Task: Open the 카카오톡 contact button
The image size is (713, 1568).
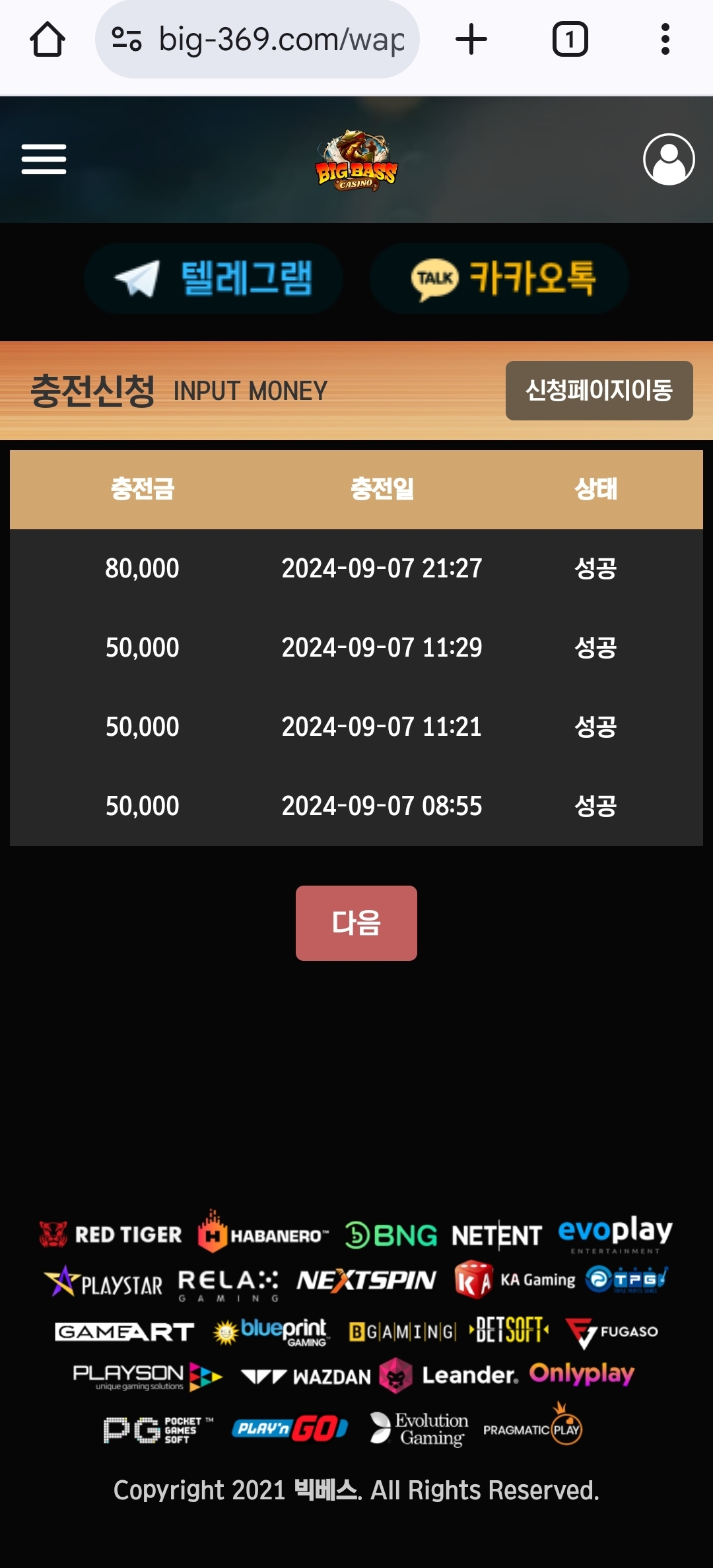Action: [x=500, y=278]
